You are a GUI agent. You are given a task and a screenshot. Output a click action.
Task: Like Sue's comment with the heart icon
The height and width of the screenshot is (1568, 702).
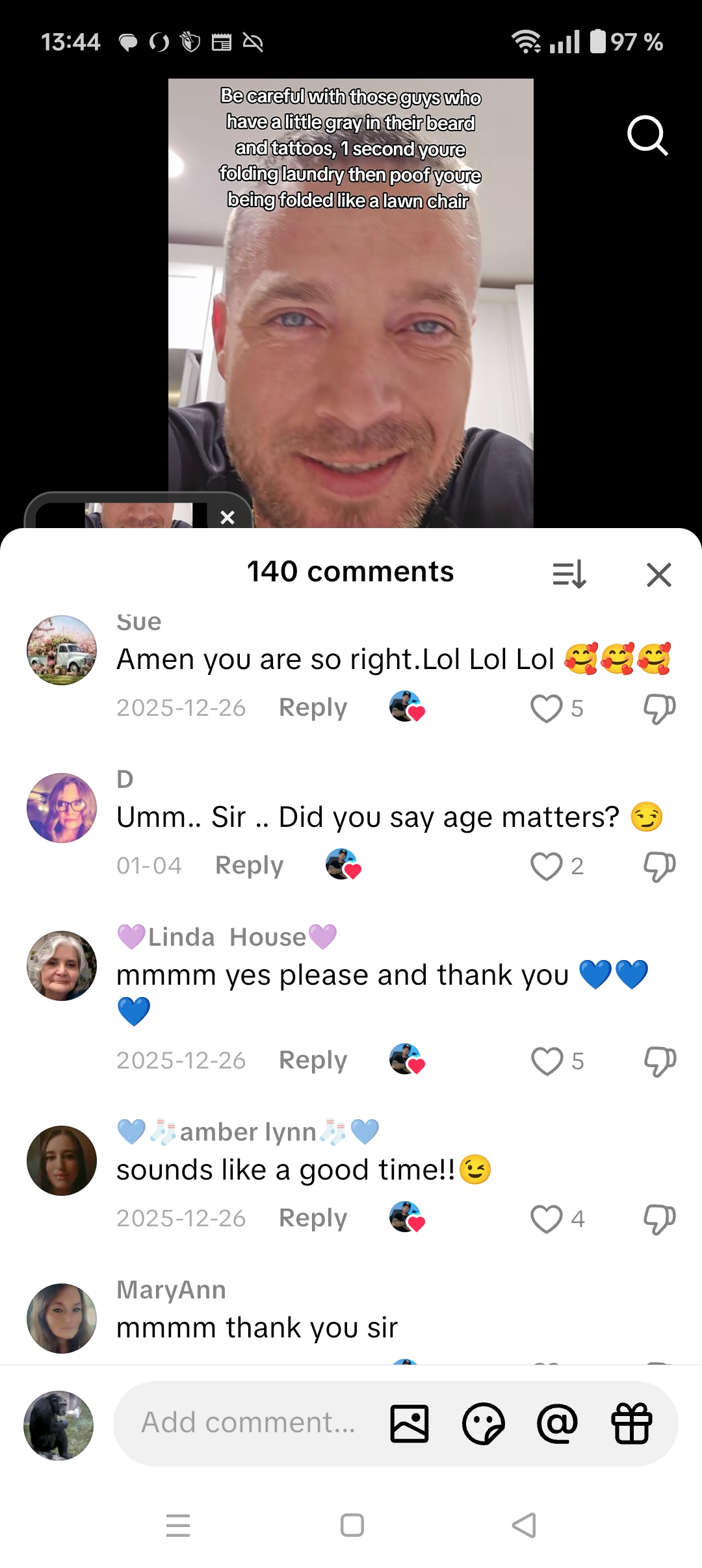[548, 709]
